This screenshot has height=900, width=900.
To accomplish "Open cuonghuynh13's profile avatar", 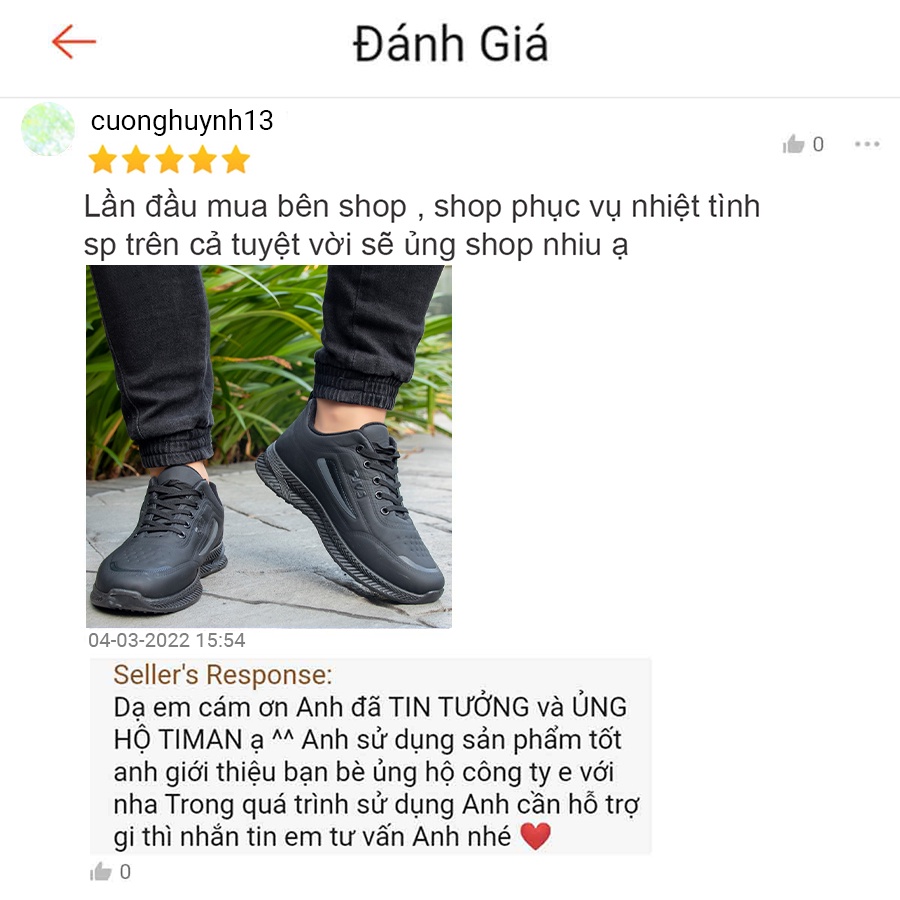I will (48, 129).
